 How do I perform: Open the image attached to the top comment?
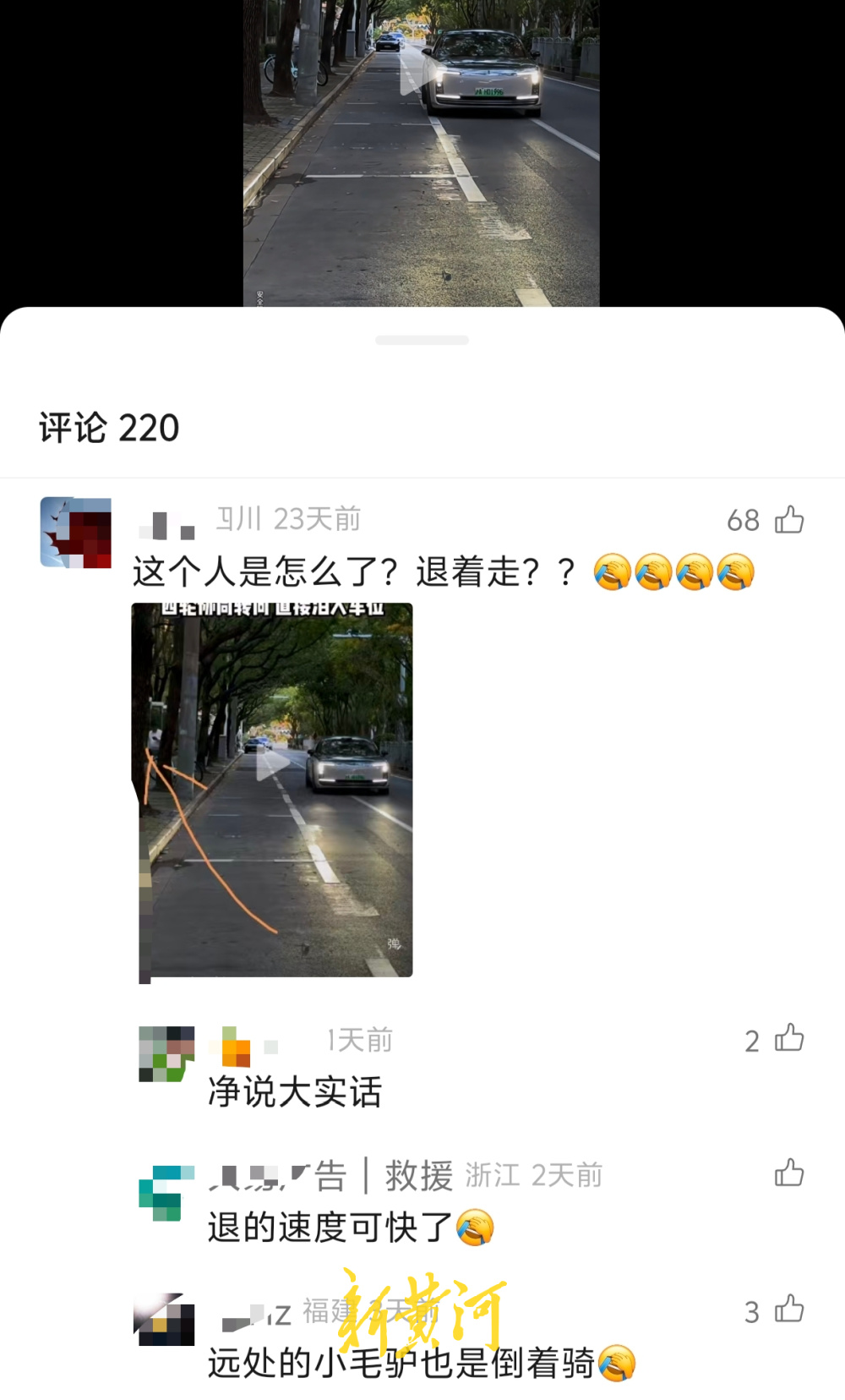point(272,790)
